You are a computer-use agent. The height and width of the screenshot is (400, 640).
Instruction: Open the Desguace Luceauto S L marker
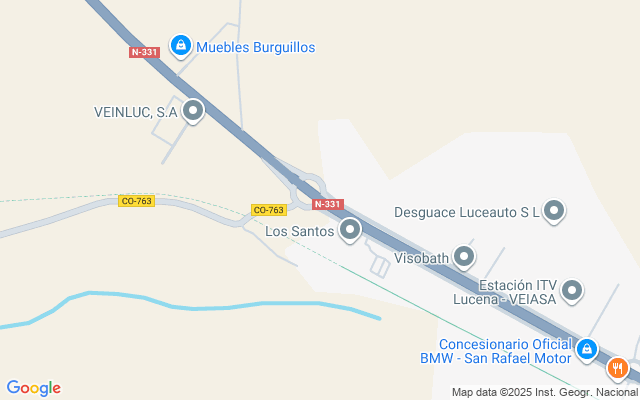coord(554,211)
